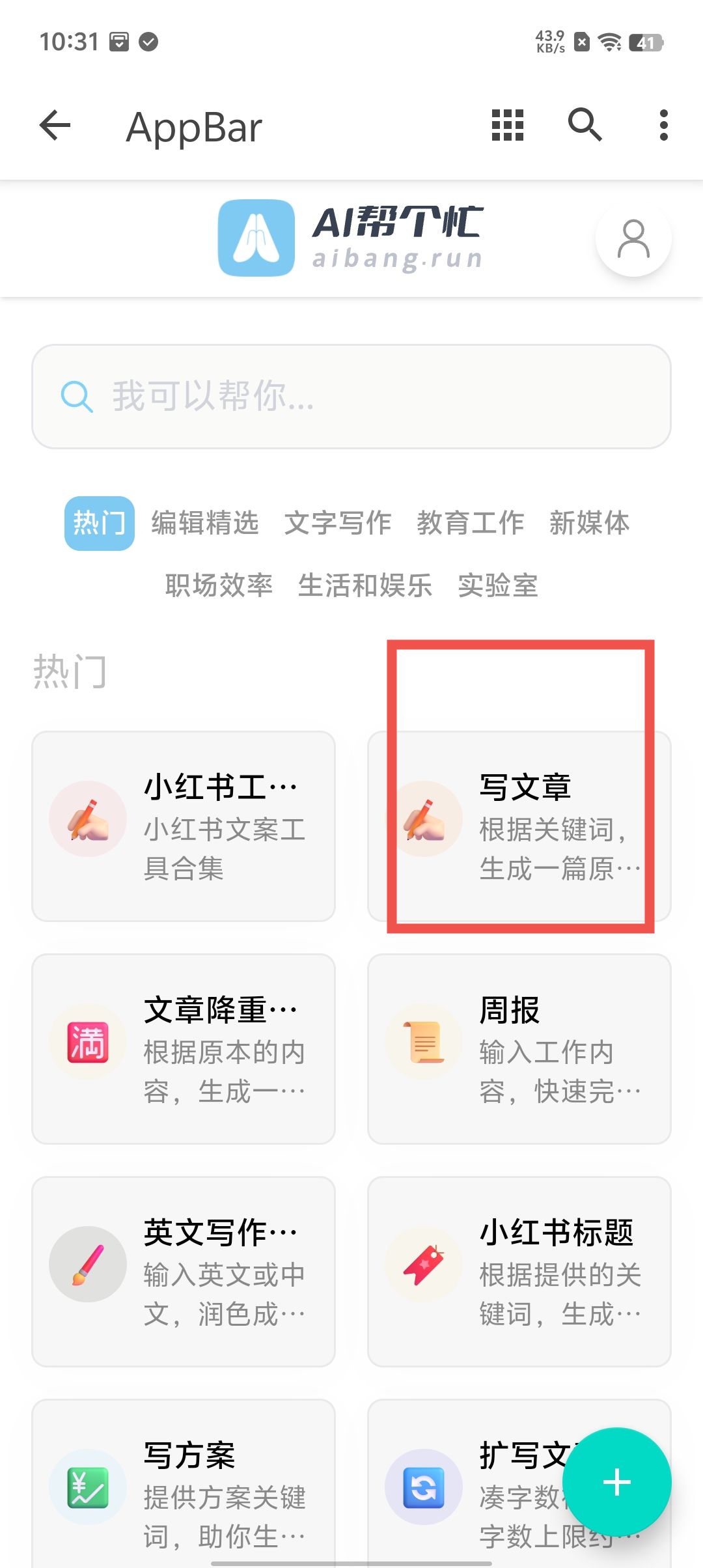The image size is (703, 1568).
Task: Switch to 新媒体 category
Action: tap(589, 524)
